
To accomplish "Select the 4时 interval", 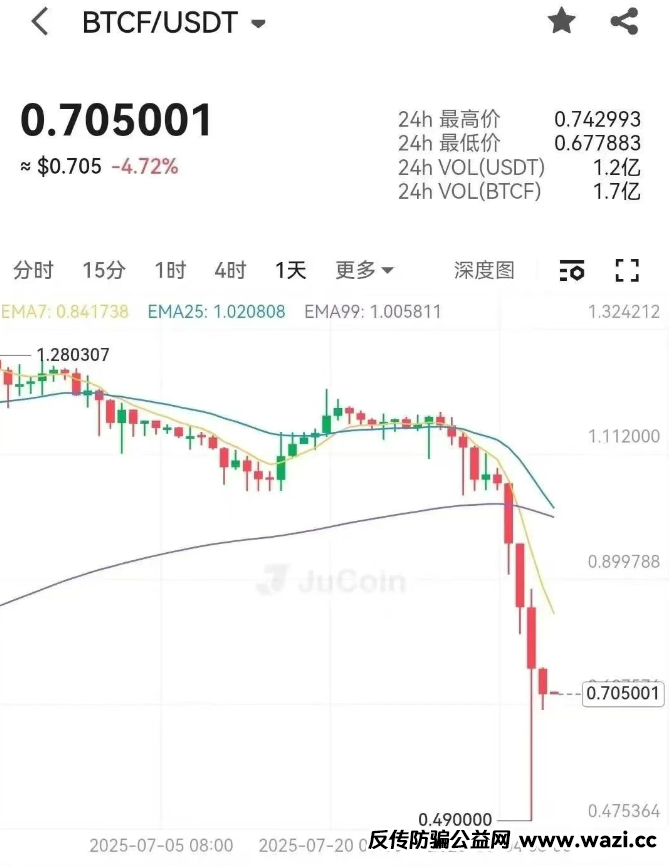I will click(x=230, y=270).
